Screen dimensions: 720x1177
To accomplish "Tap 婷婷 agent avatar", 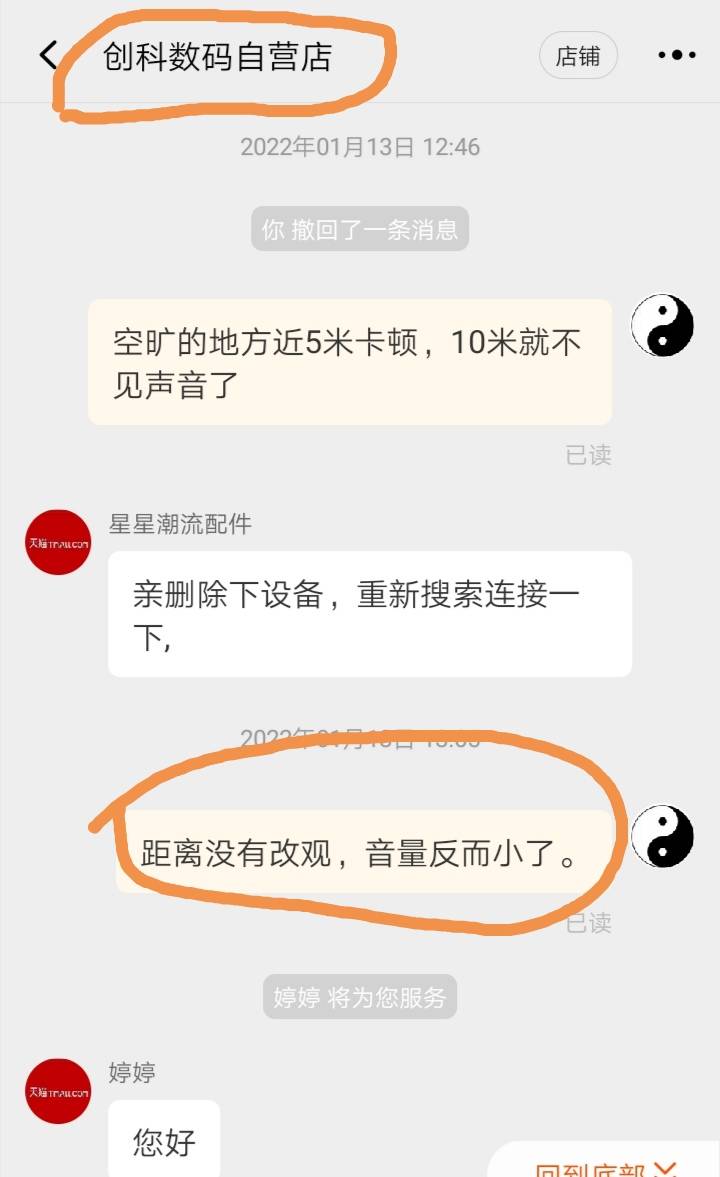I will pos(58,1091).
